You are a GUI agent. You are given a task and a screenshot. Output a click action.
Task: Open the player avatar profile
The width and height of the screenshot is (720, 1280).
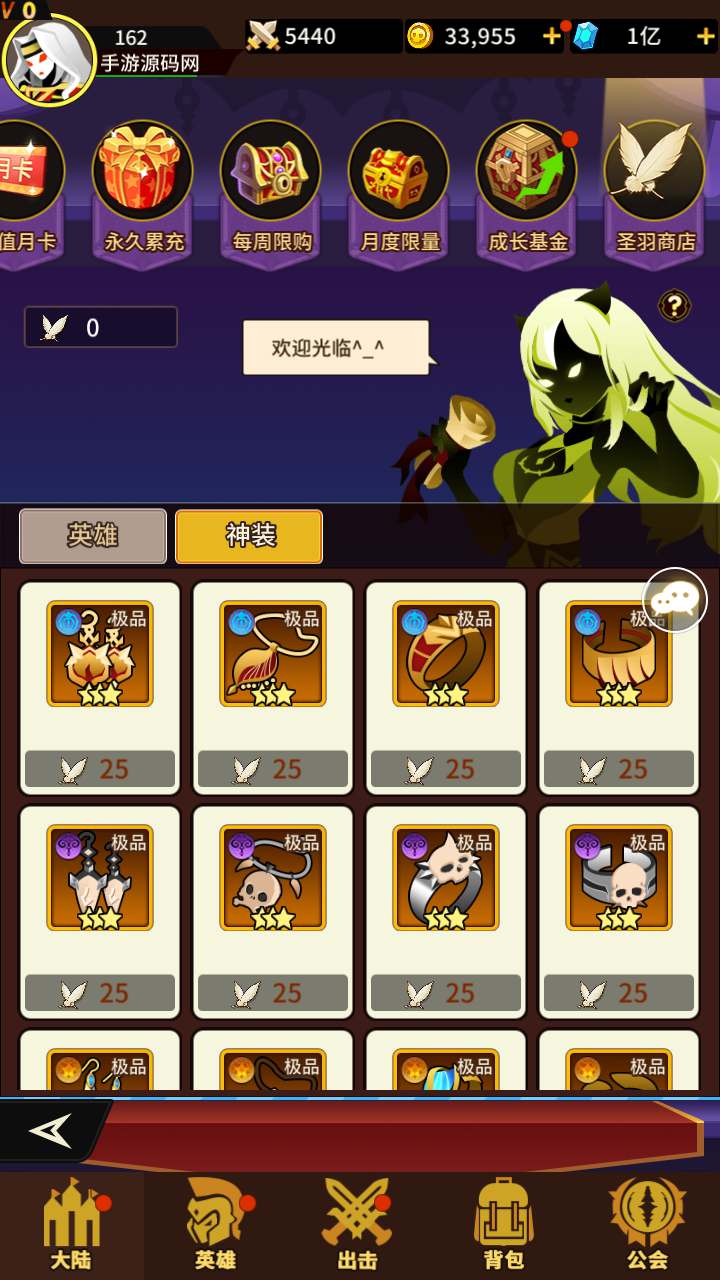coord(49,60)
